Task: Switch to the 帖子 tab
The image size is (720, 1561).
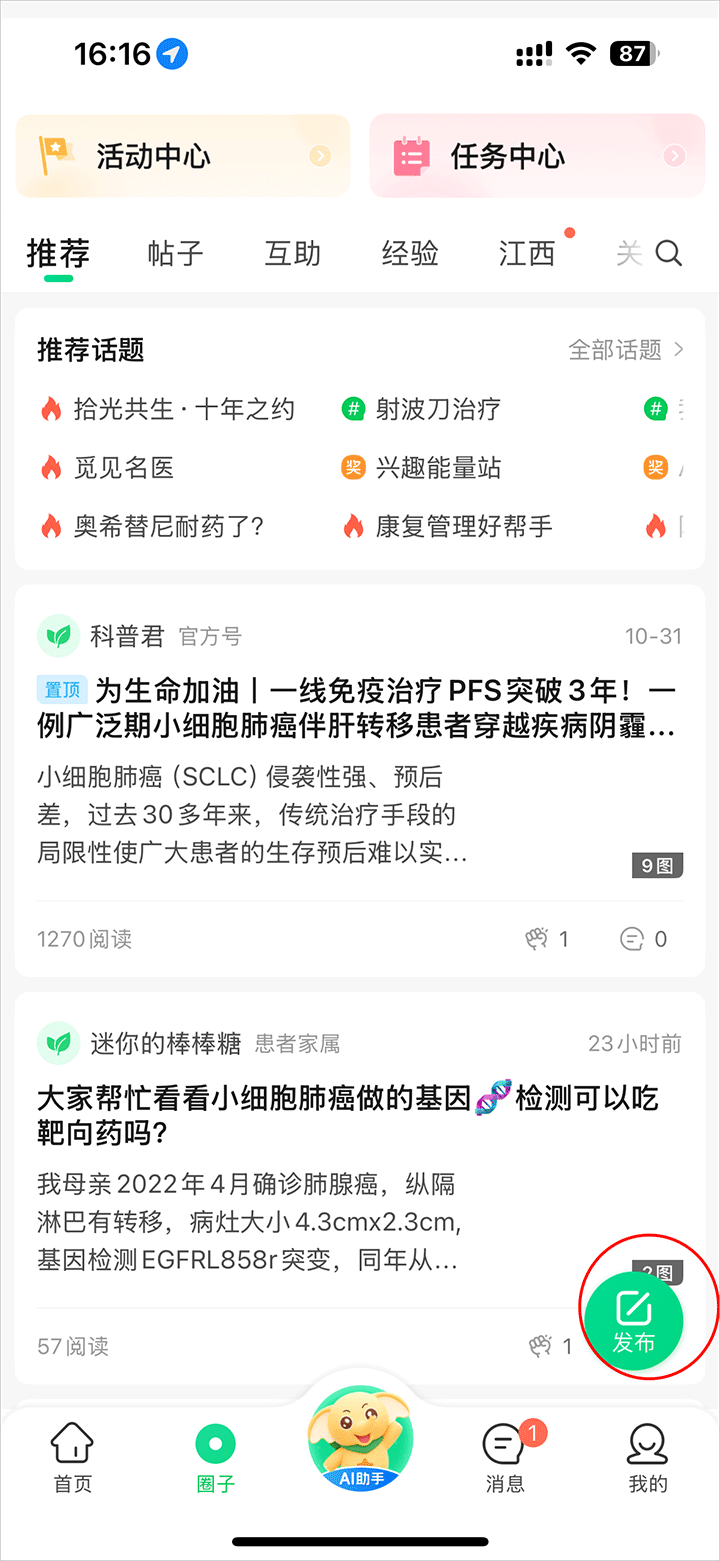Action: pos(175,254)
